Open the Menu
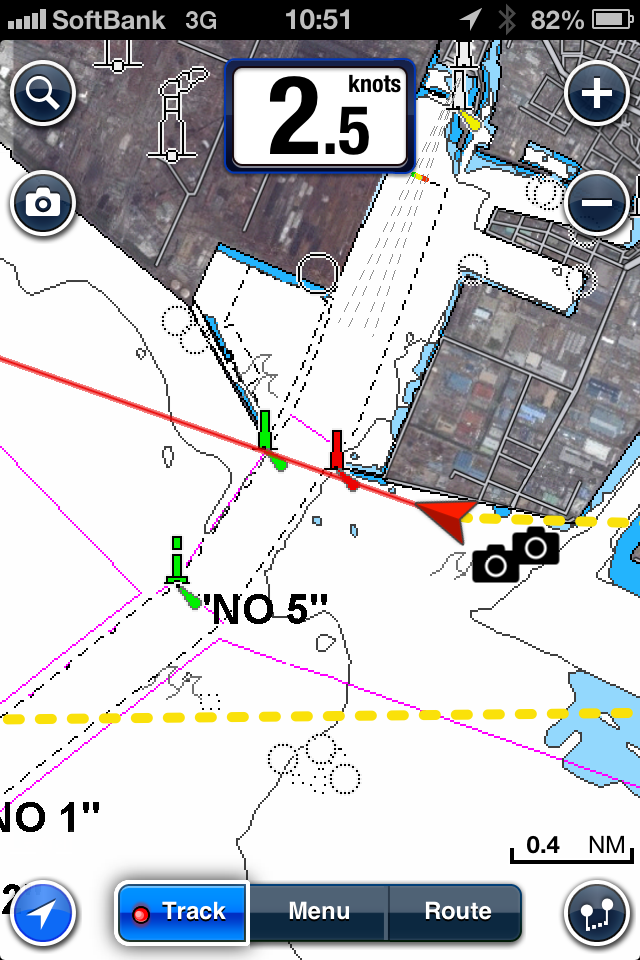 click(x=319, y=912)
